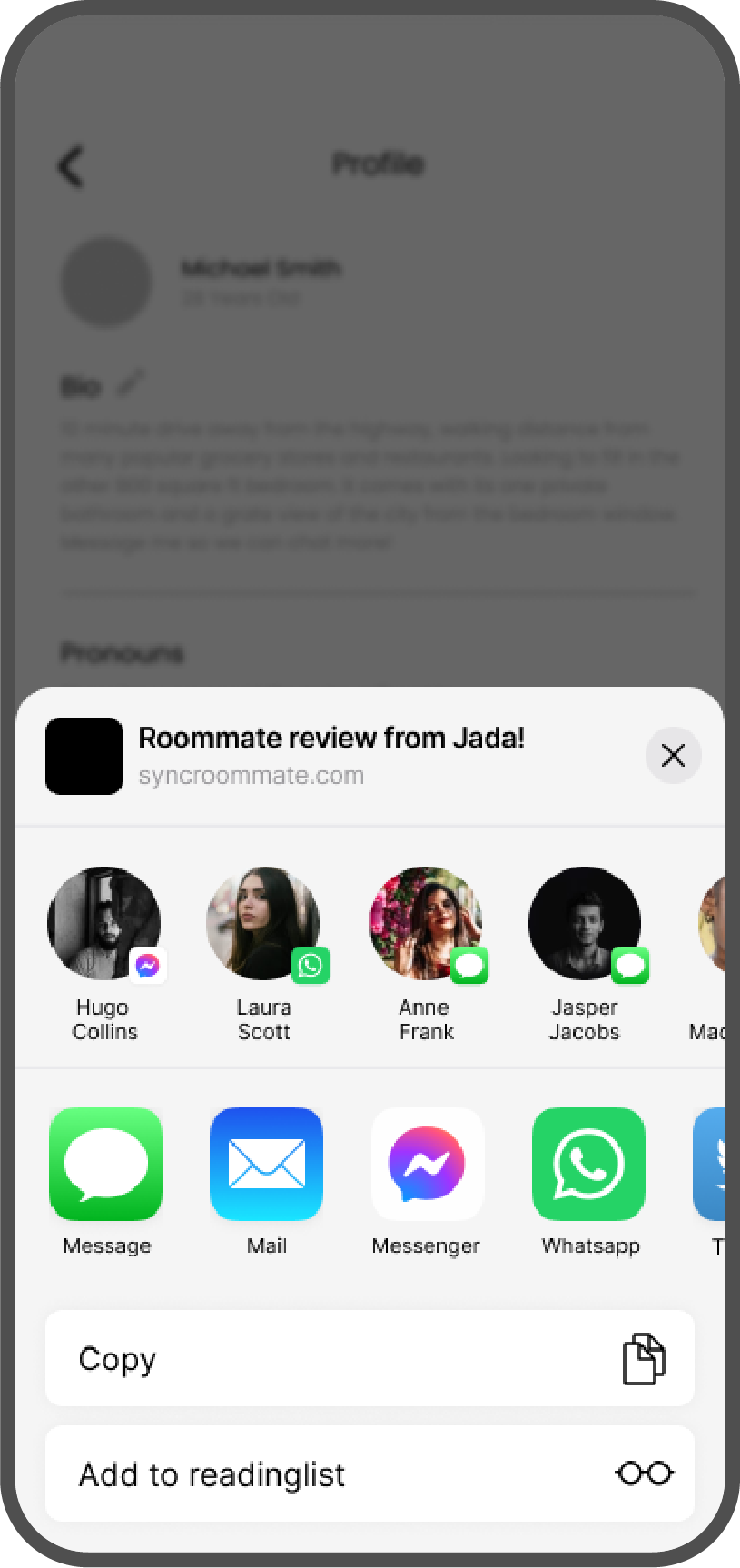740x1568 pixels.
Task: Share with Hugo Collins via Messenger
Action: click(104, 924)
